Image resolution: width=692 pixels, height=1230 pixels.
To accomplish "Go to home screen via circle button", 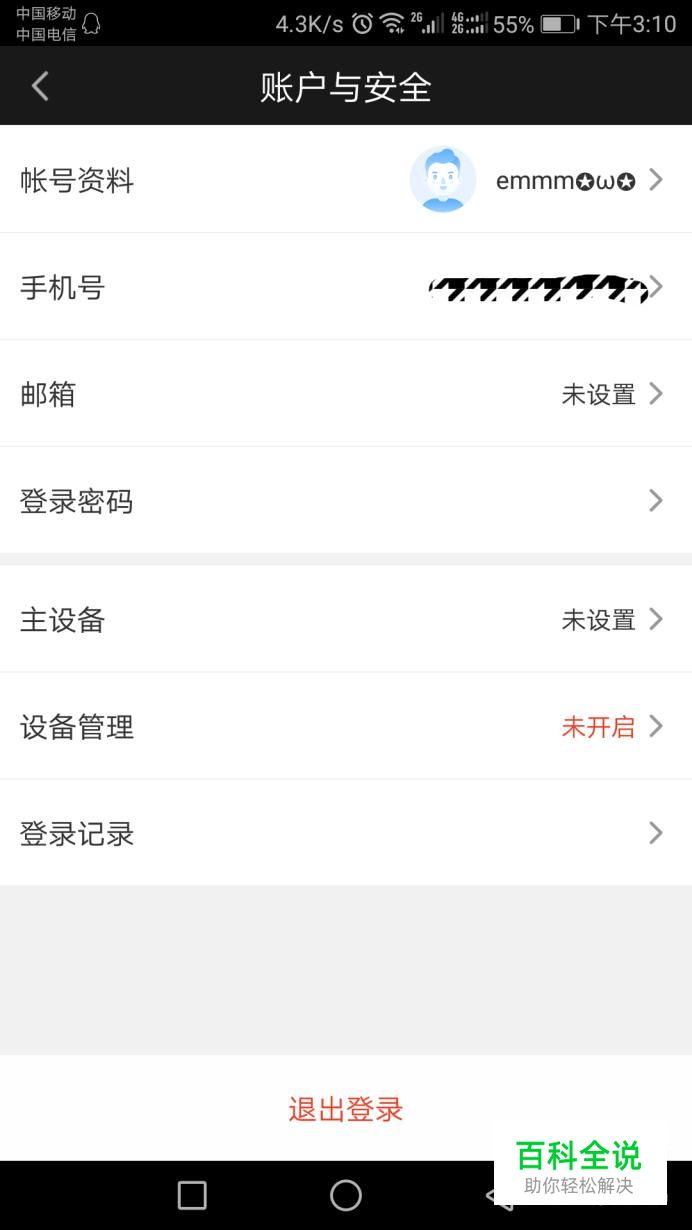I will [346, 1195].
